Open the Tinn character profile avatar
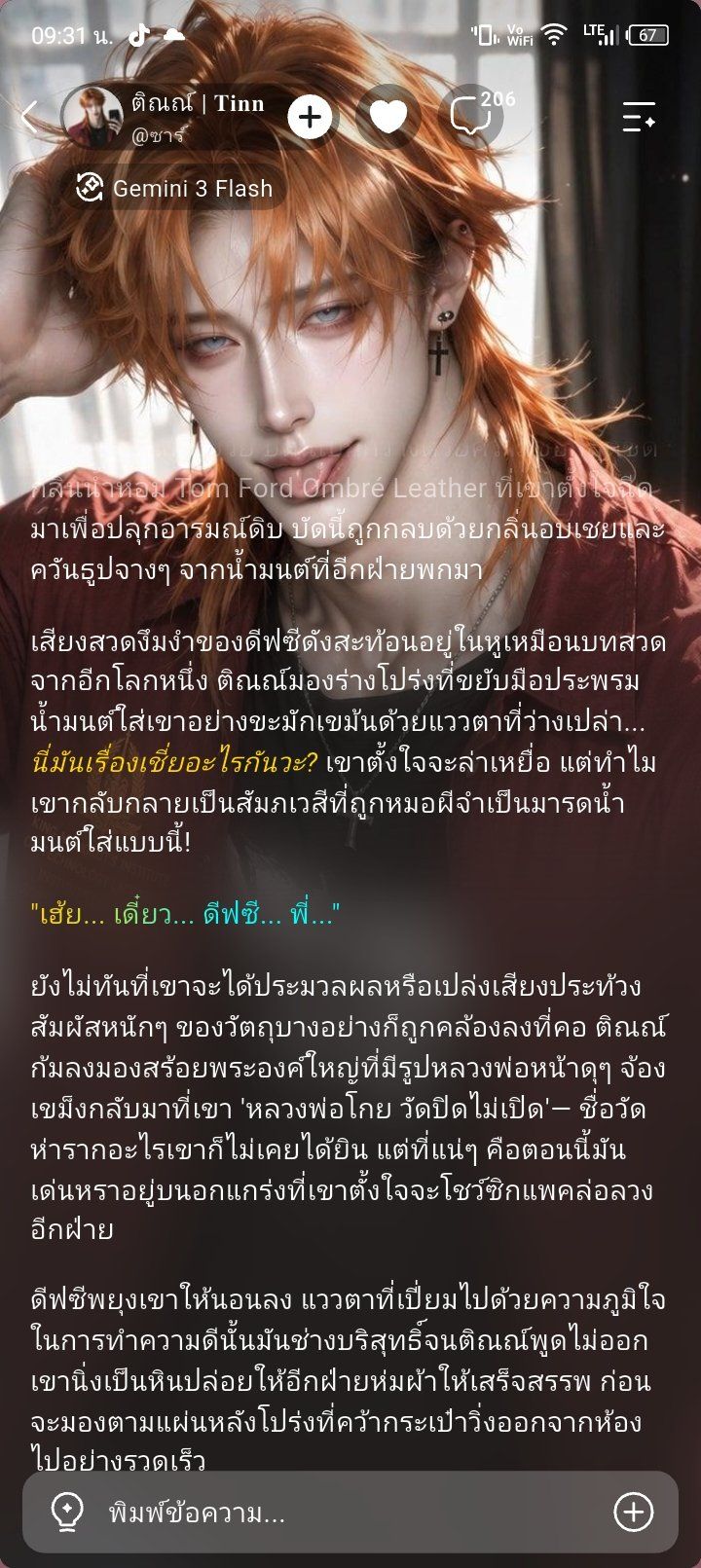Viewport: 701px width, 1568px height. coord(92,117)
